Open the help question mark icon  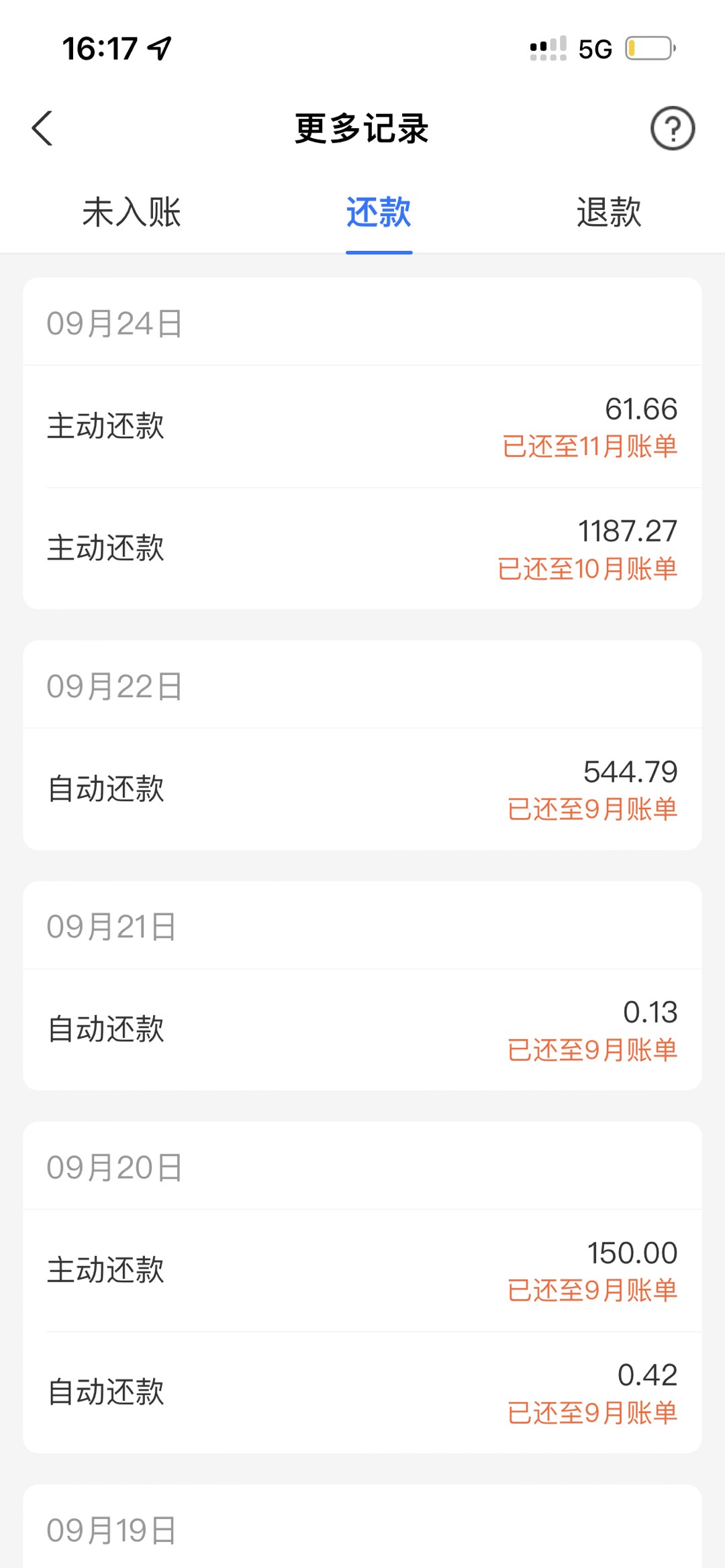tap(672, 128)
